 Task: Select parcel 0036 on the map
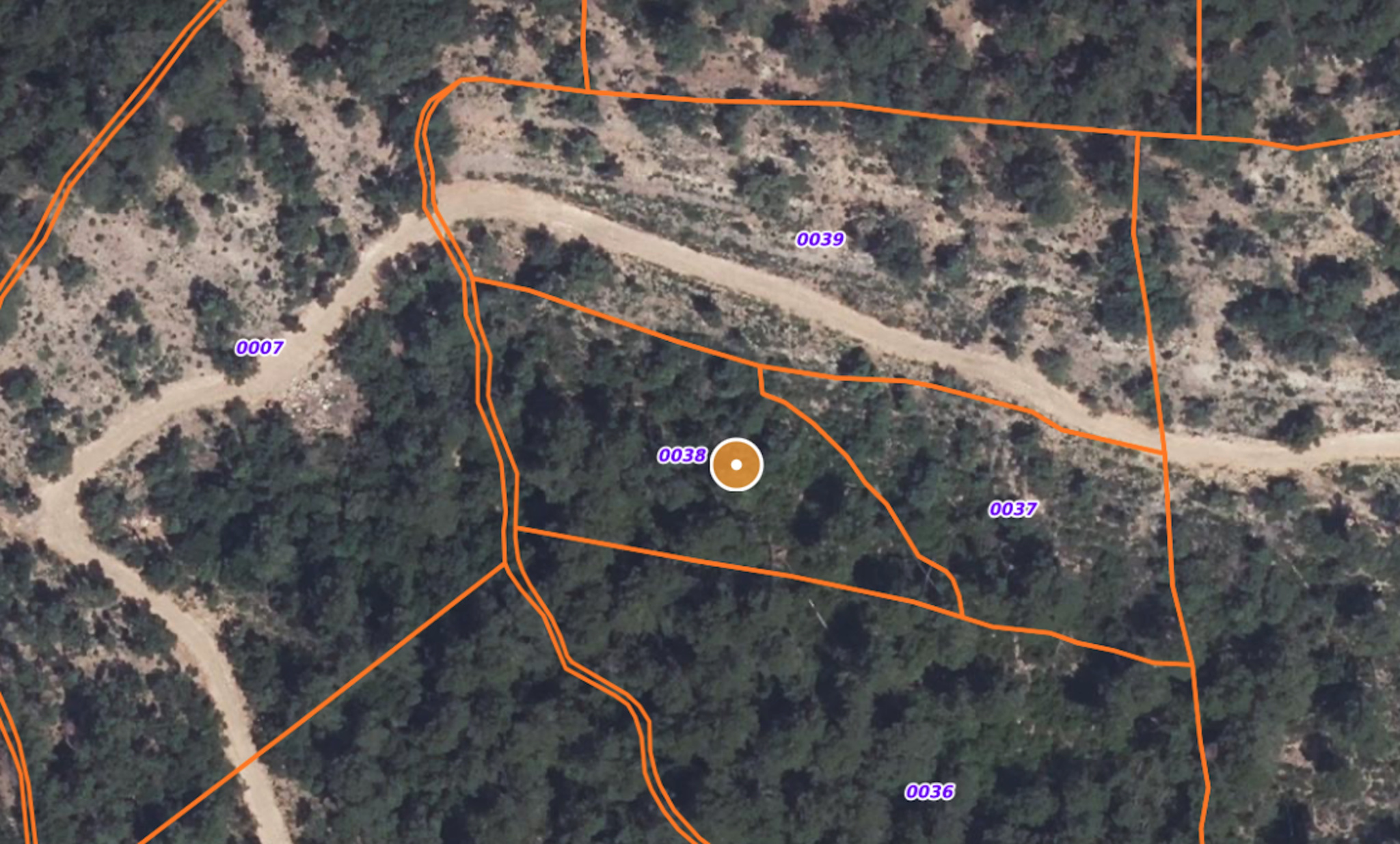(x=930, y=792)
